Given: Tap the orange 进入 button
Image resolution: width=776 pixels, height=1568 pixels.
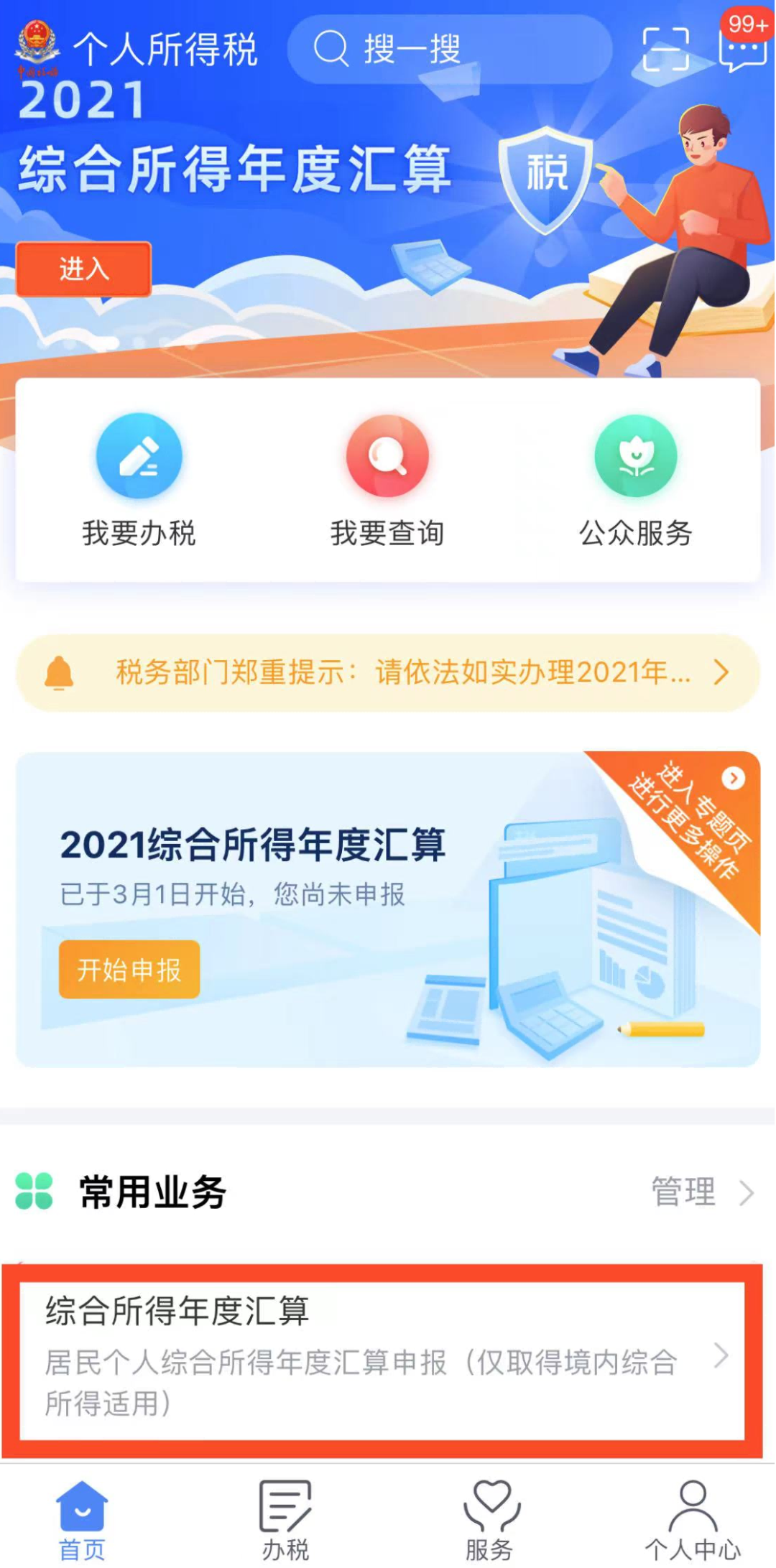Looking at the screenshot, I should click(x=84, y=269).
